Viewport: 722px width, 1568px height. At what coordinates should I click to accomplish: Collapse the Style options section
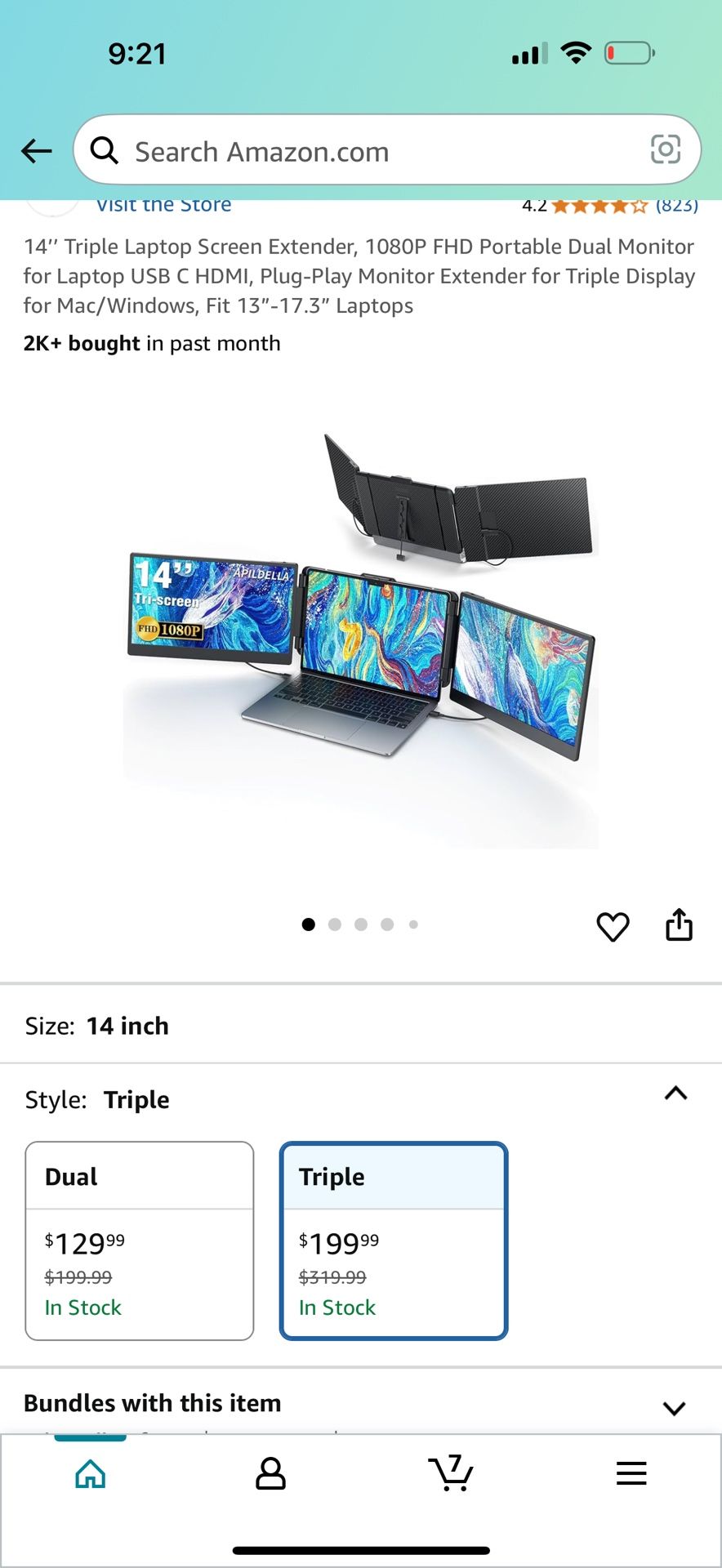click(x=675, y=1094)
